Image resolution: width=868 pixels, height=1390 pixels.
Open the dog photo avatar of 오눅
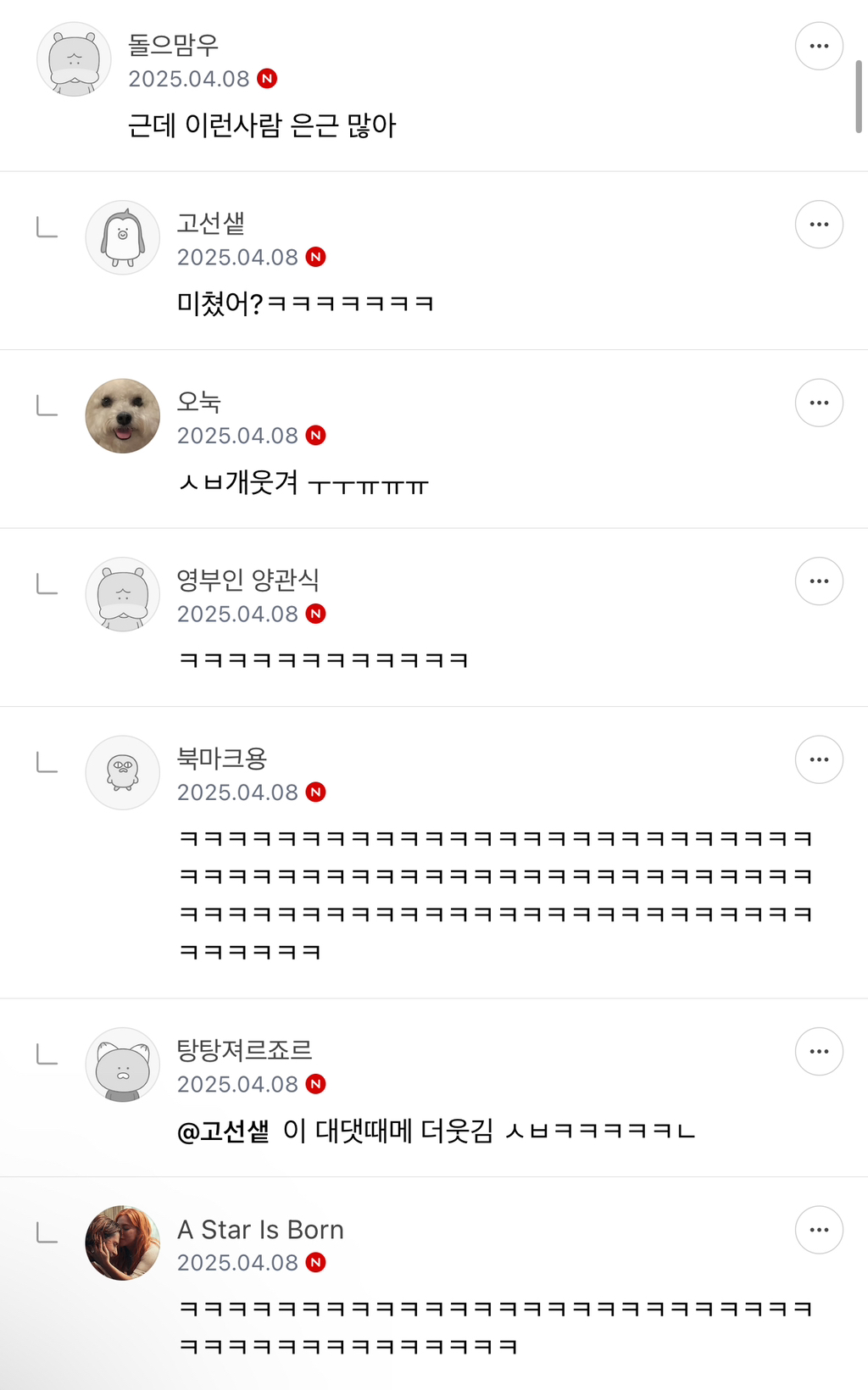click(123, 415)
